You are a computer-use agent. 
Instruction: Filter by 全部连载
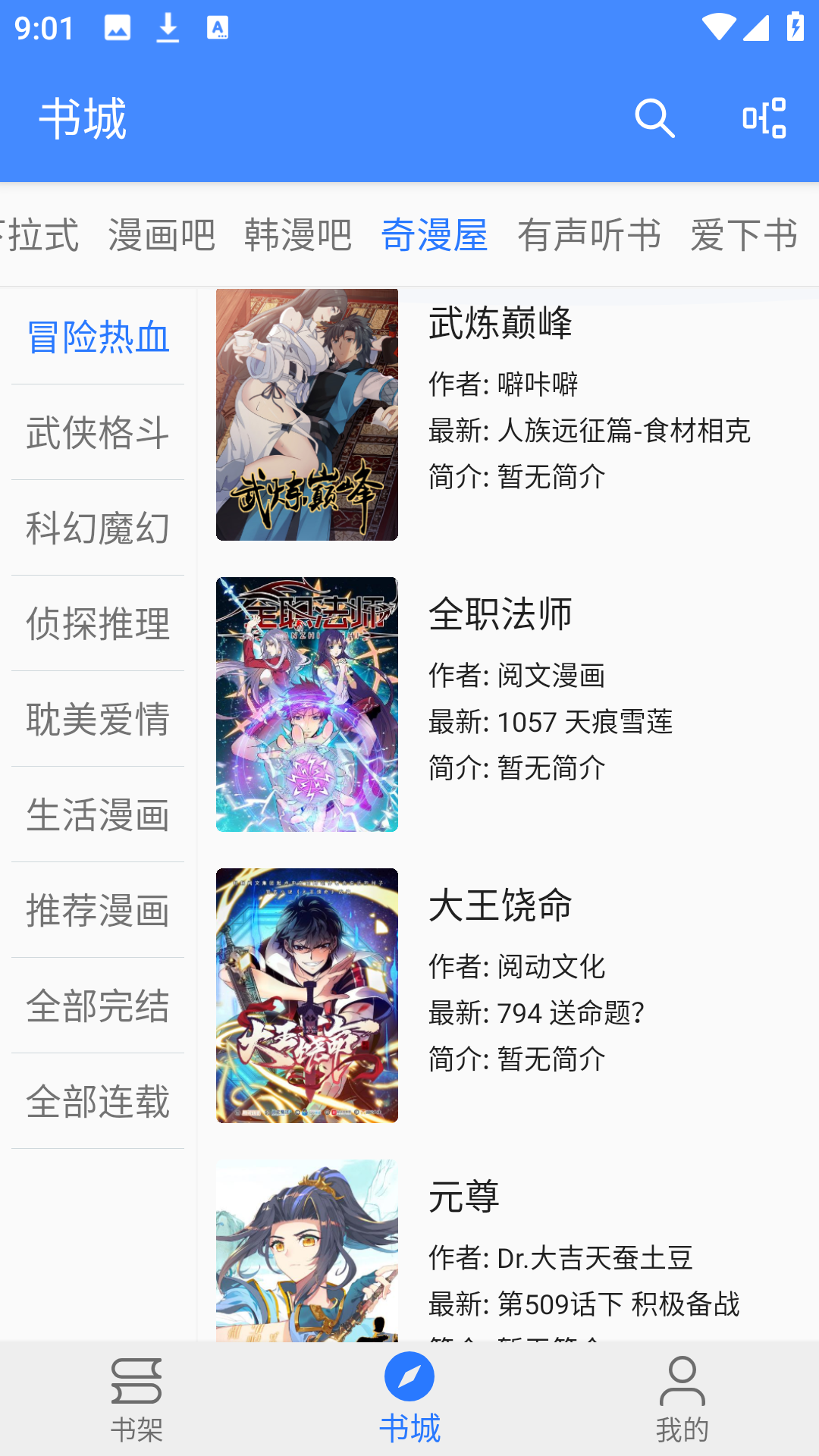pos(98,1101)
